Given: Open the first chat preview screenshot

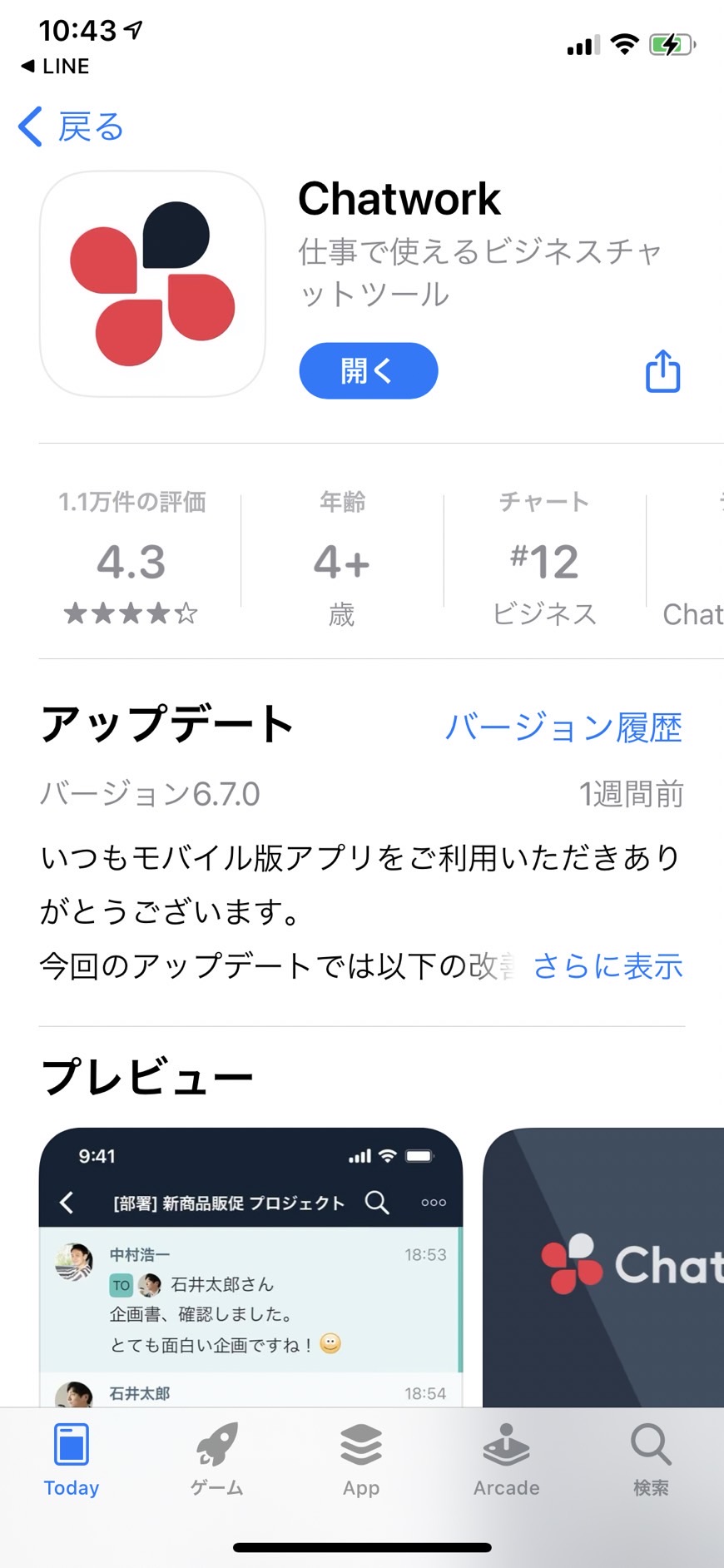Looking at the screenshot, I should pyautogui.click(x=250, y=1267).
